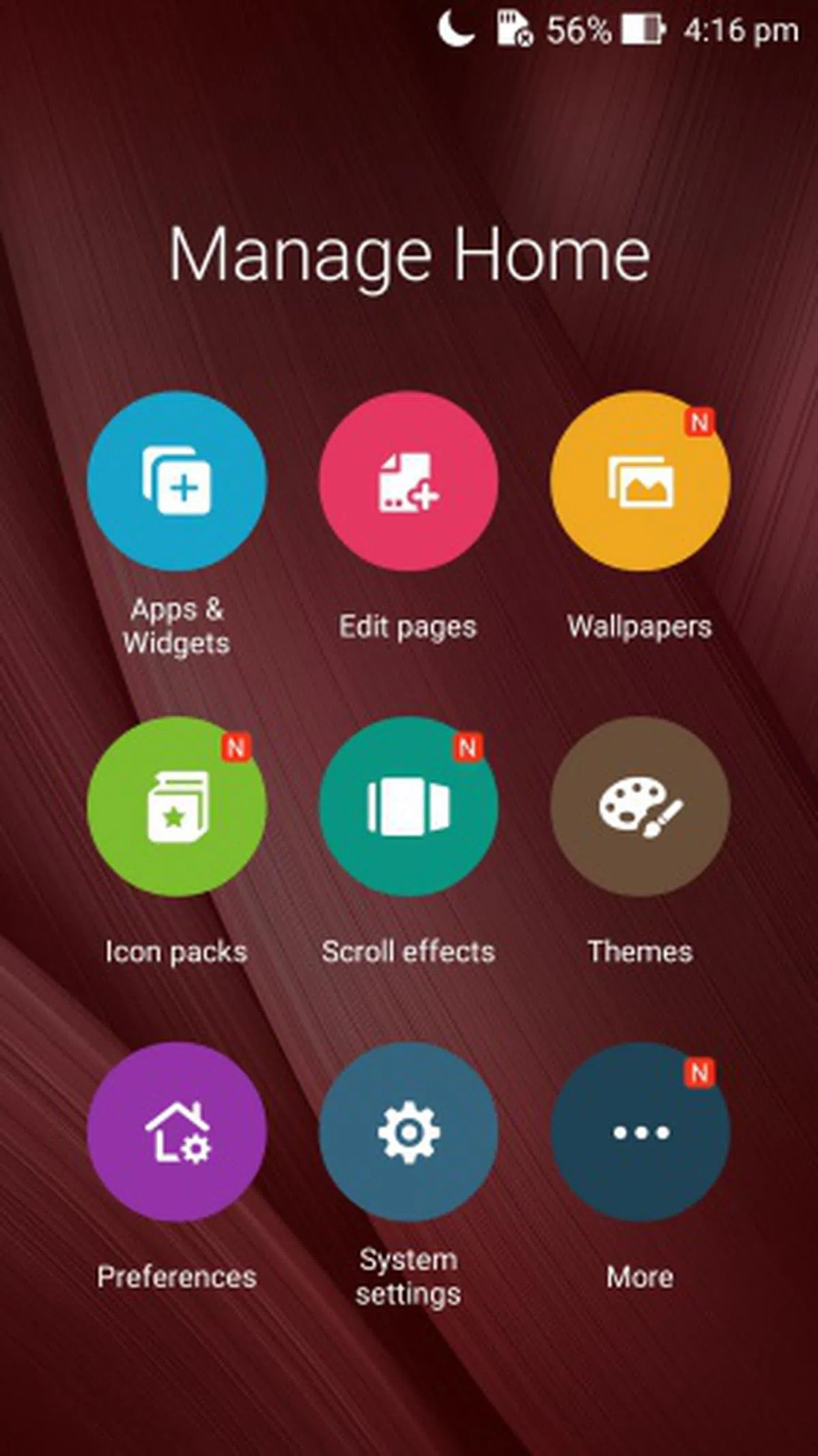The image size is (818, 1456).
Task: Select Edit pages option
Action: click(x=408, y=481)
